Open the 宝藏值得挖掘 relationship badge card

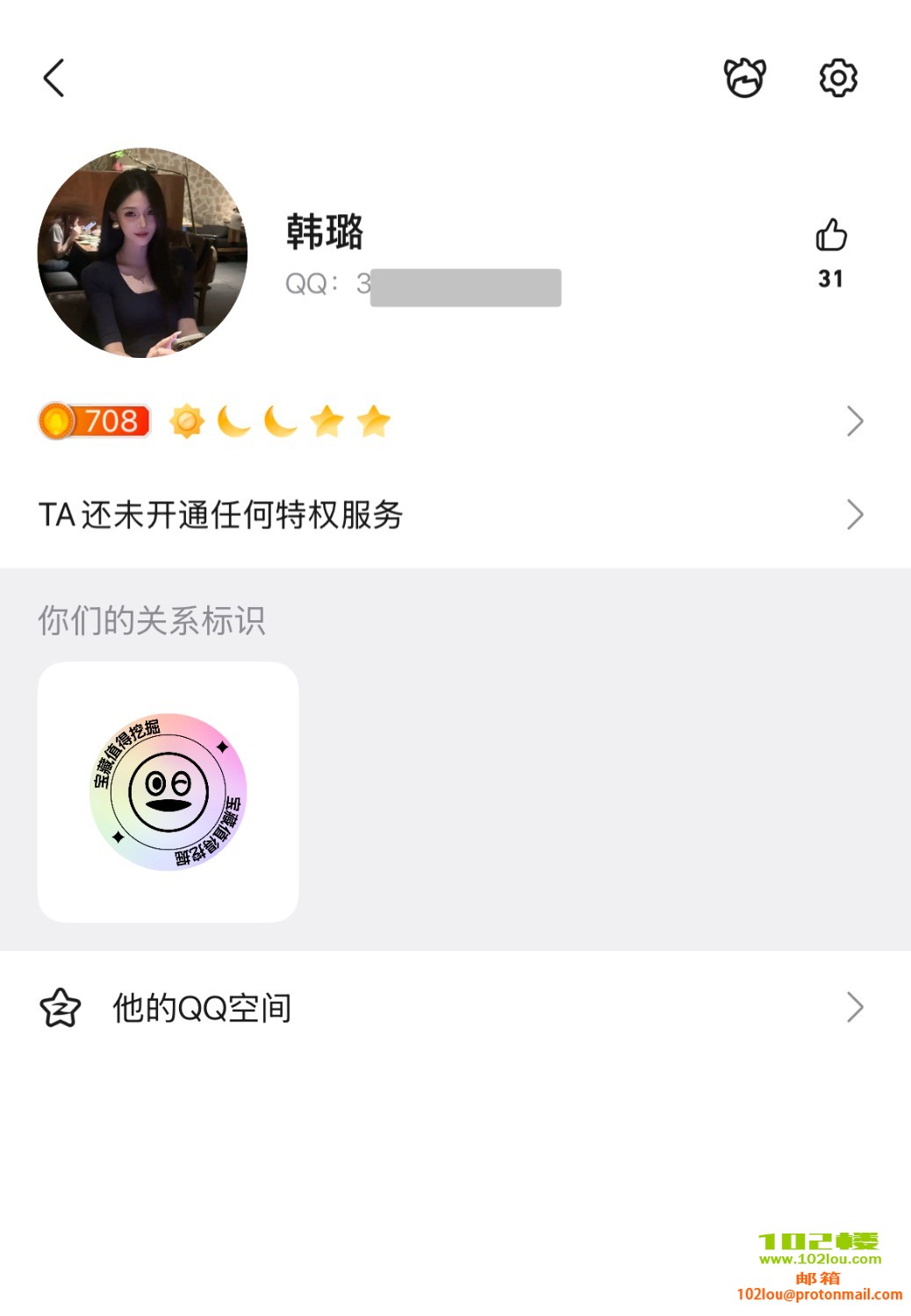169,791
